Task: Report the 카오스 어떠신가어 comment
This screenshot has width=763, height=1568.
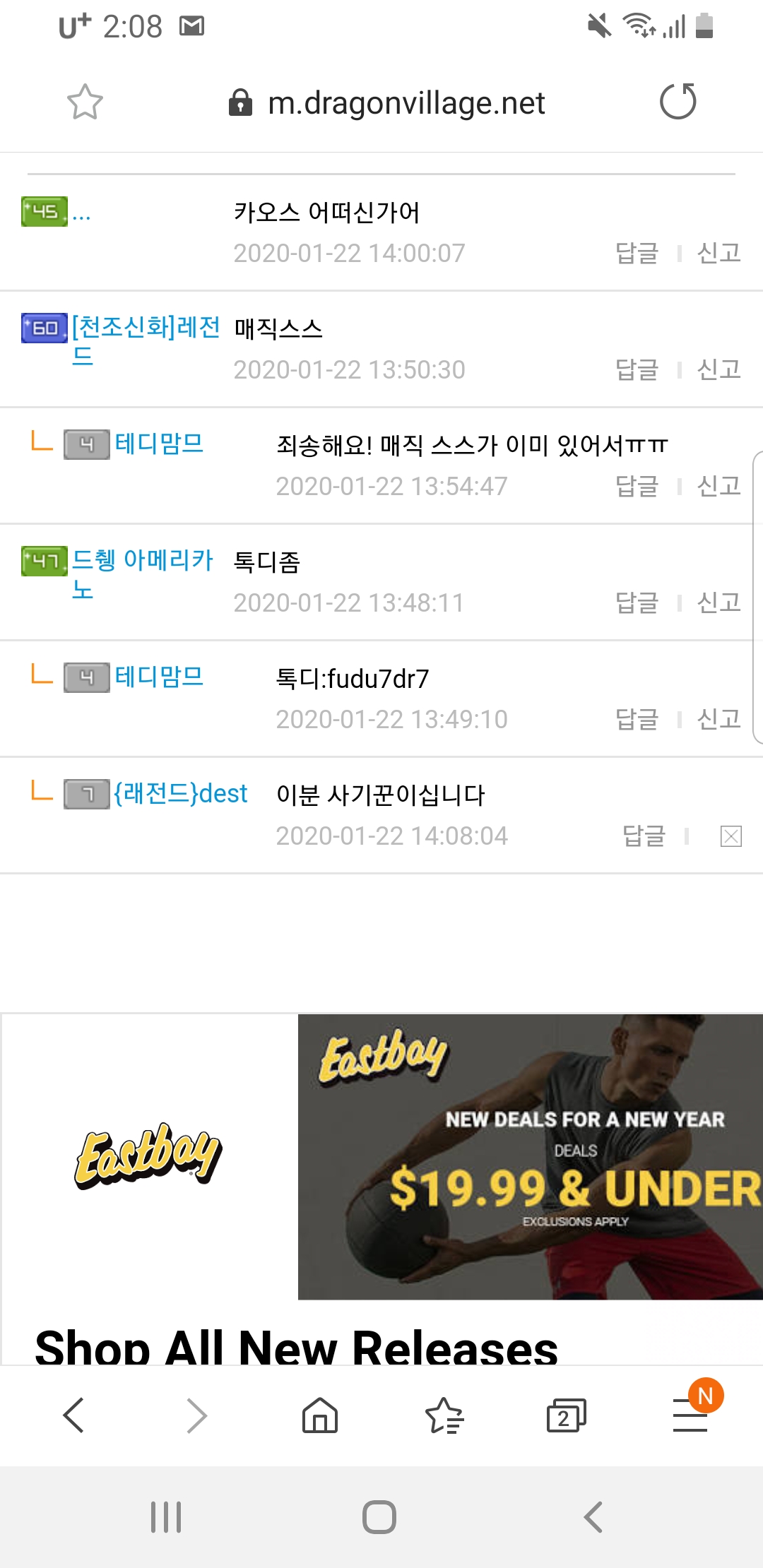Action: (718, 253)
